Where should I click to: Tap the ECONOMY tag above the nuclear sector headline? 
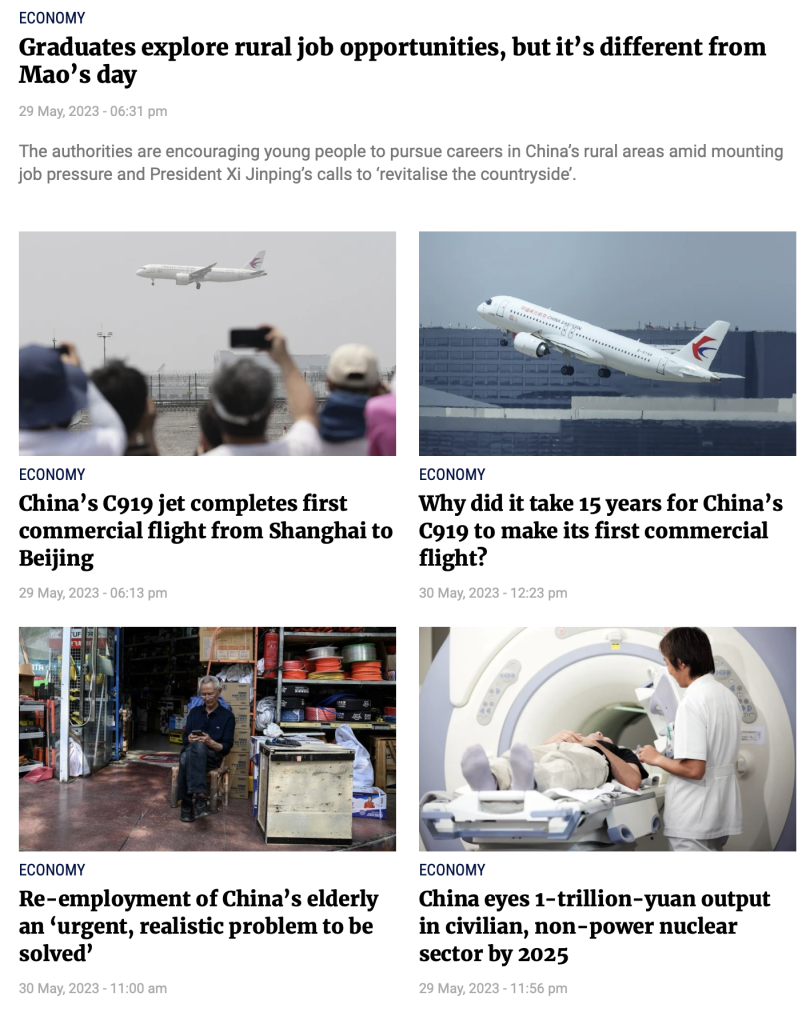coord(452,870)
